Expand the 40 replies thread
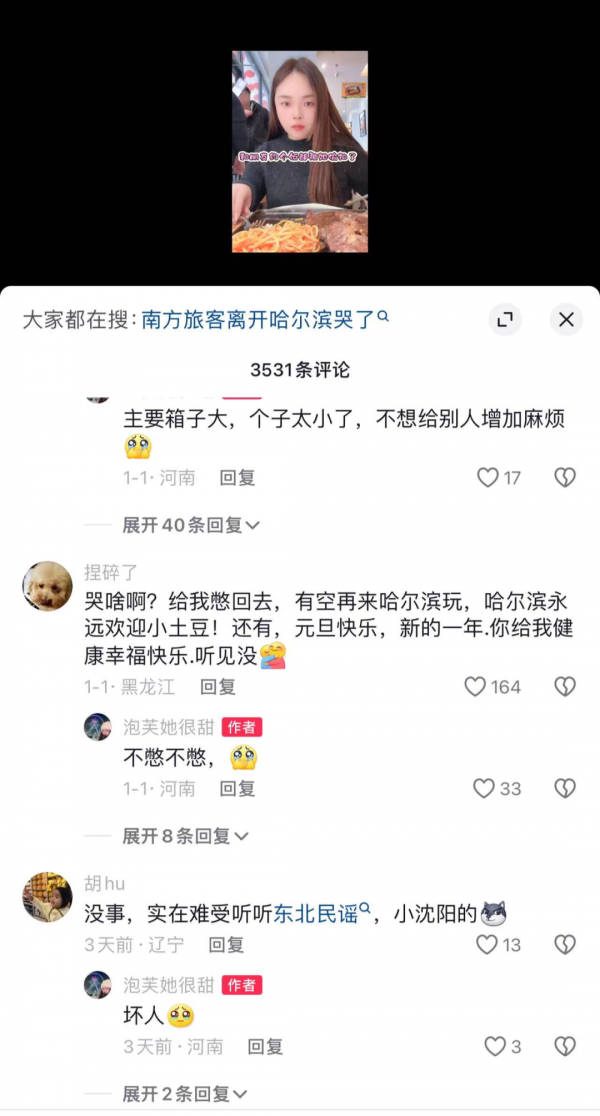Image resolution: width=600 pixels, height=1116 pixels. coord(191,525)
